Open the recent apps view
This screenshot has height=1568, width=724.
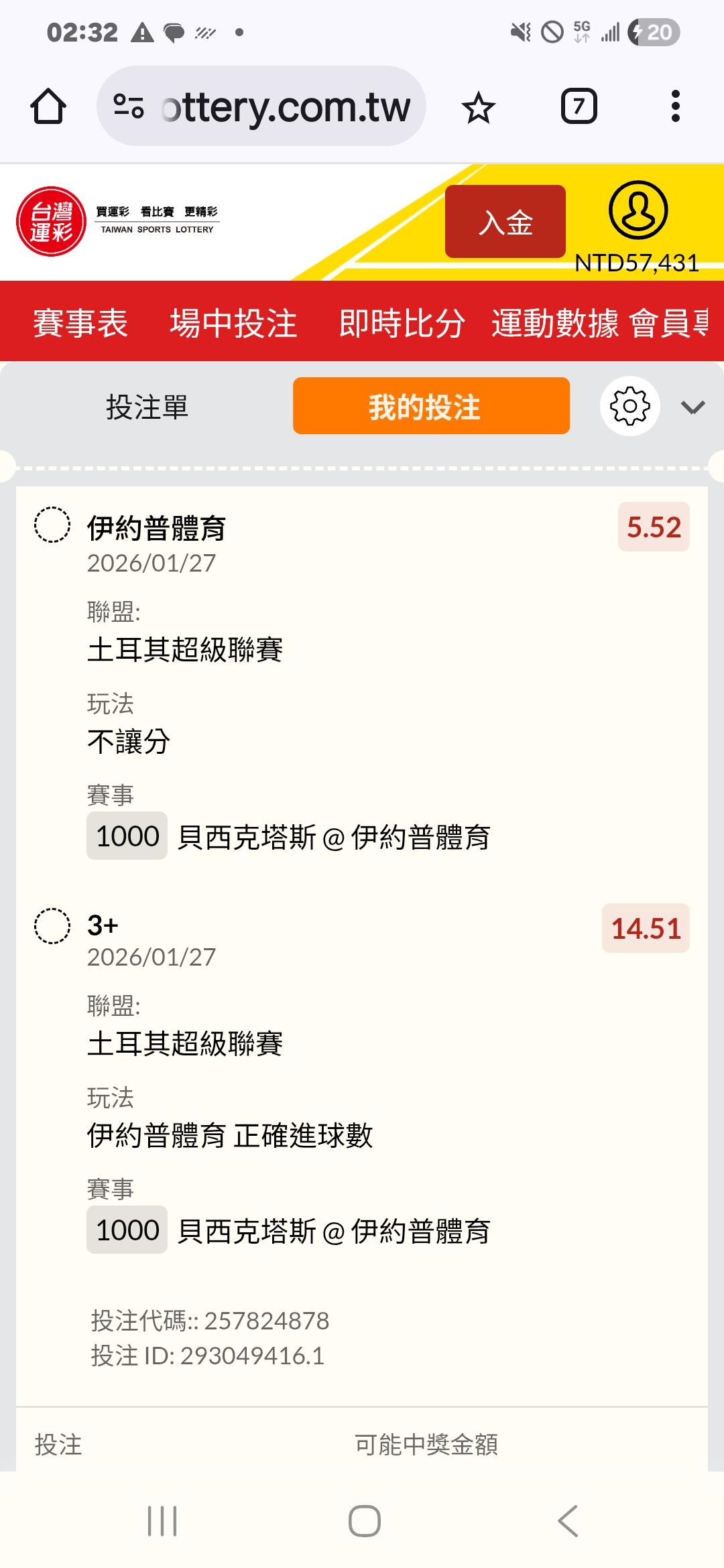click(162, 1520)
